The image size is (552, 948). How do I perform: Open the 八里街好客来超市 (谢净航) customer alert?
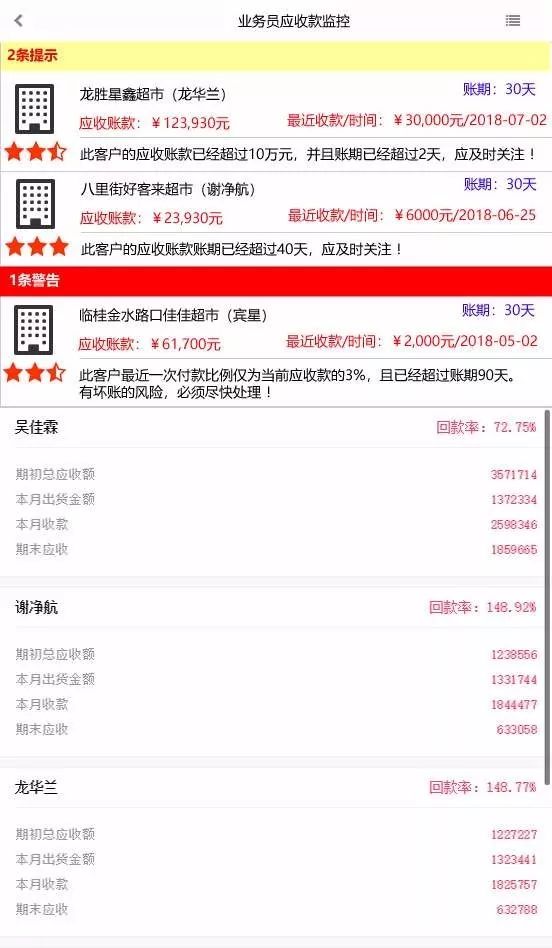pos(276,219)
